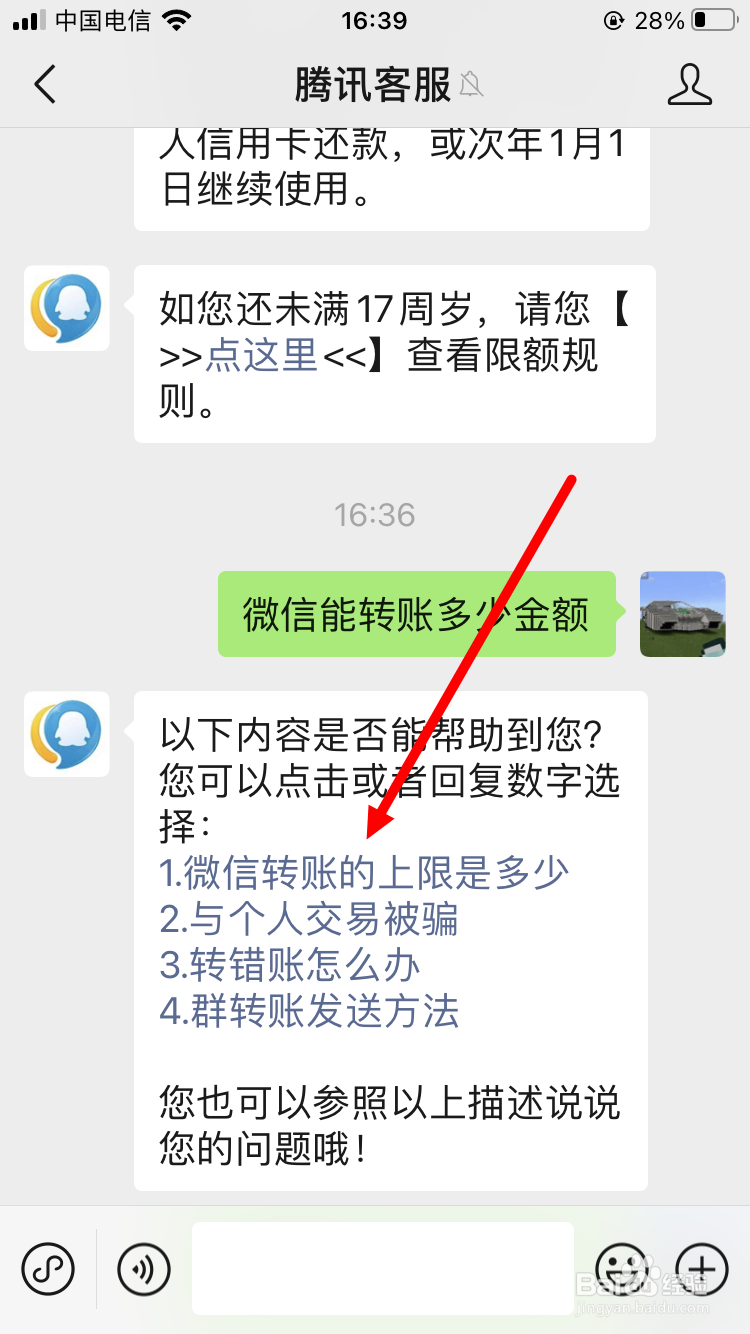Screen dimensions: 750x1334
Task: Open the 点这里 link for limit rules
Action: (x=262, y=355)
